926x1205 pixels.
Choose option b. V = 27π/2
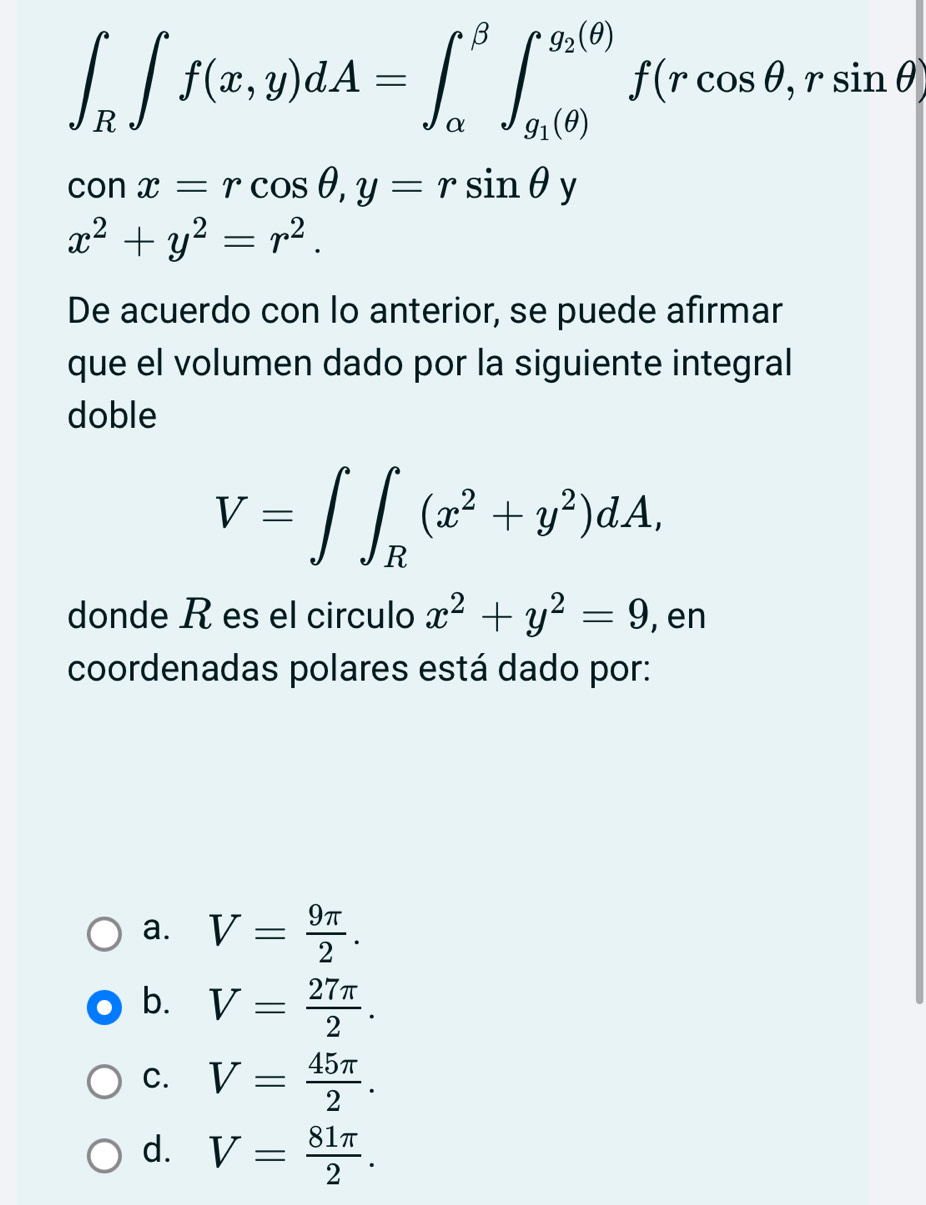click(x=104, y=1007)
